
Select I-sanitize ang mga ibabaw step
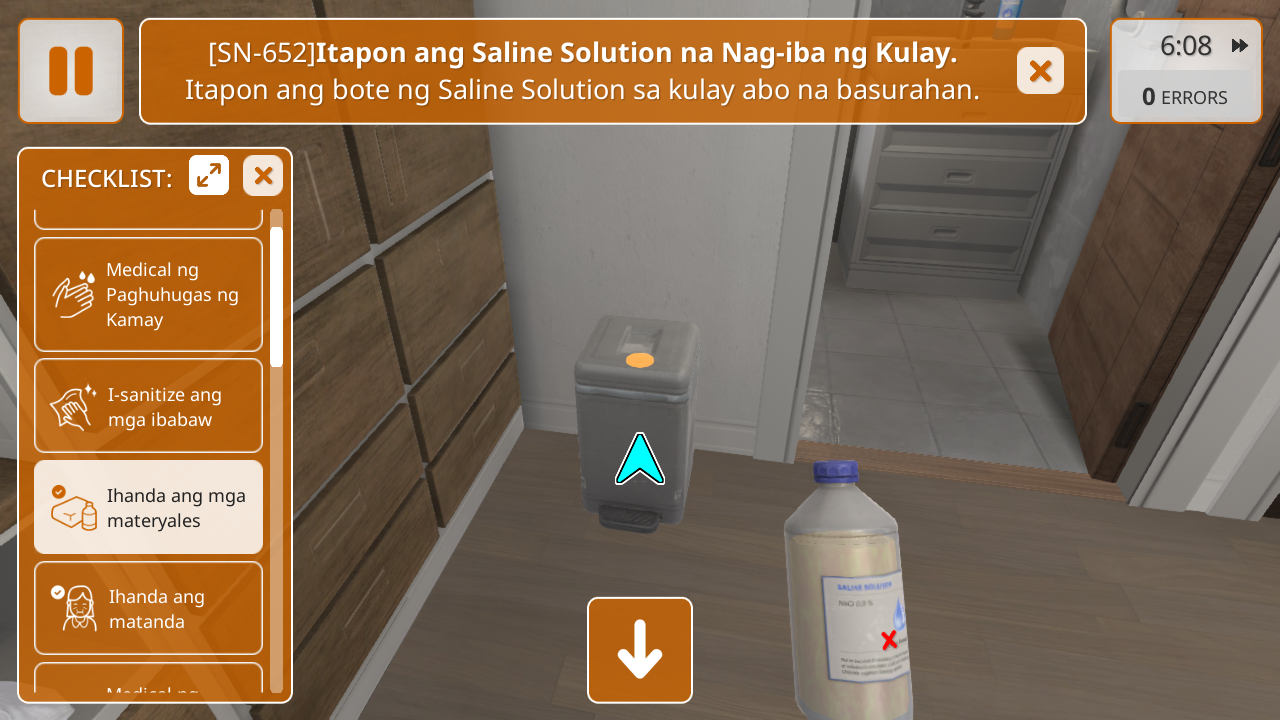[149, 406]
